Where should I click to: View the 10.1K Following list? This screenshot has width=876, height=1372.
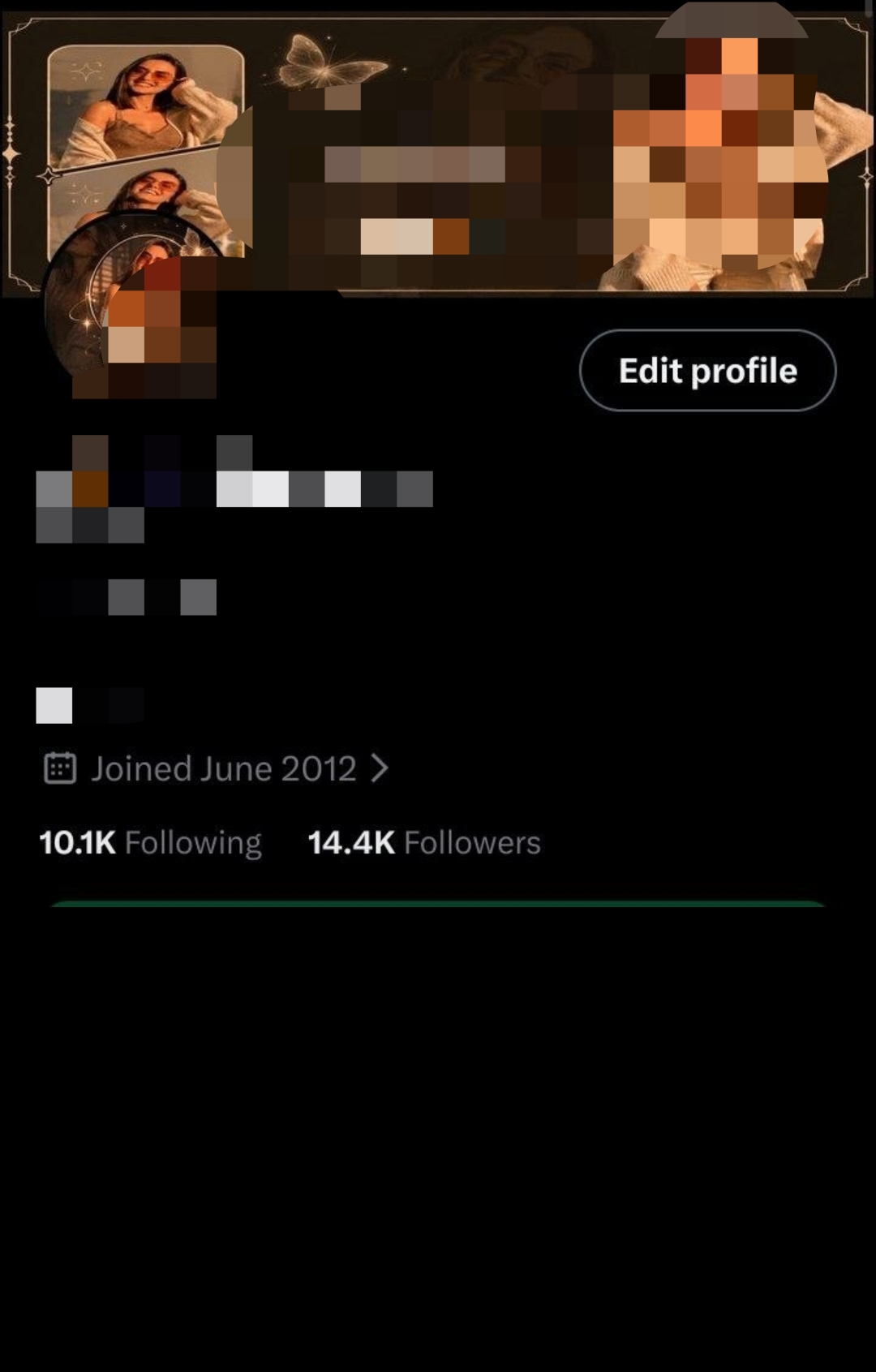pyautogui.click(x=151, y=843)
